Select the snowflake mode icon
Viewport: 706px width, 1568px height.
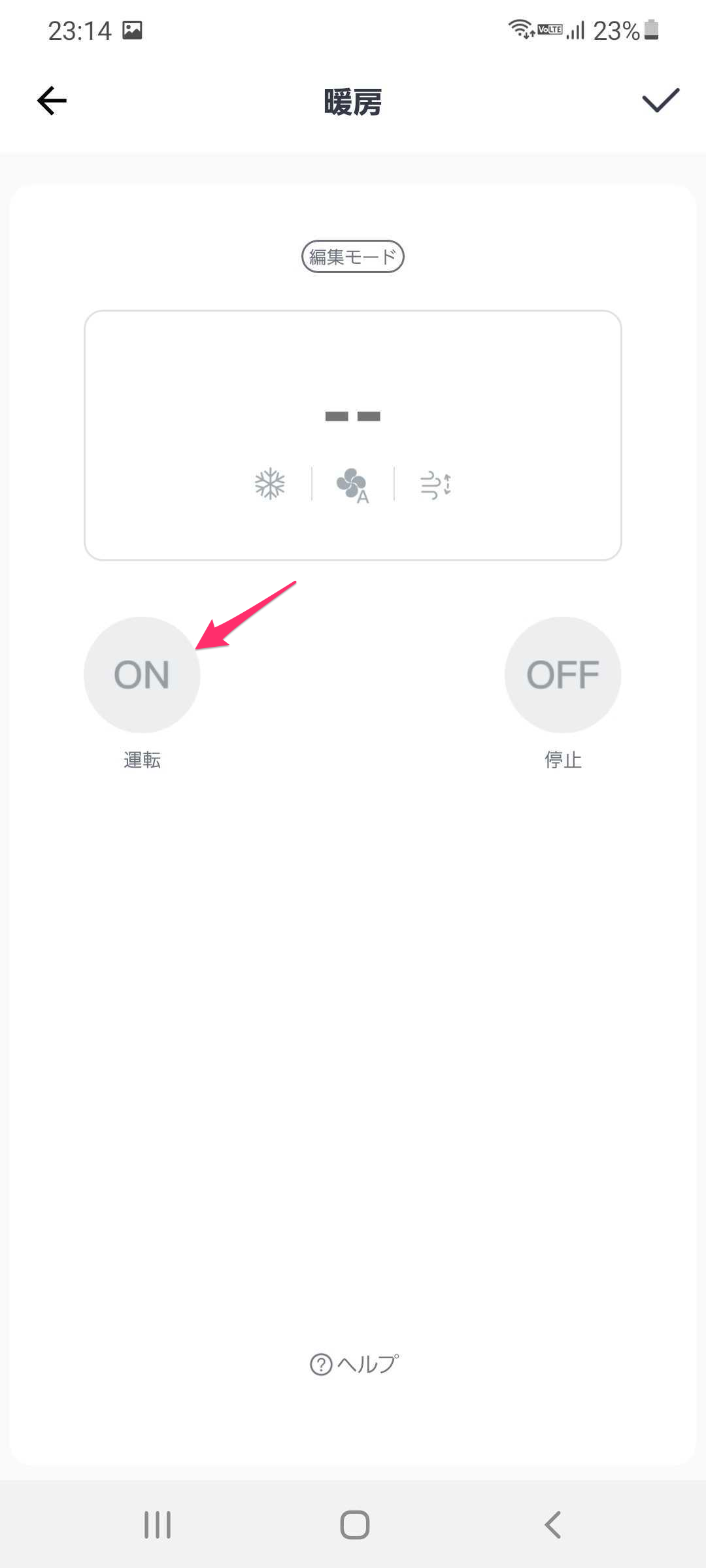click(270, 484)
